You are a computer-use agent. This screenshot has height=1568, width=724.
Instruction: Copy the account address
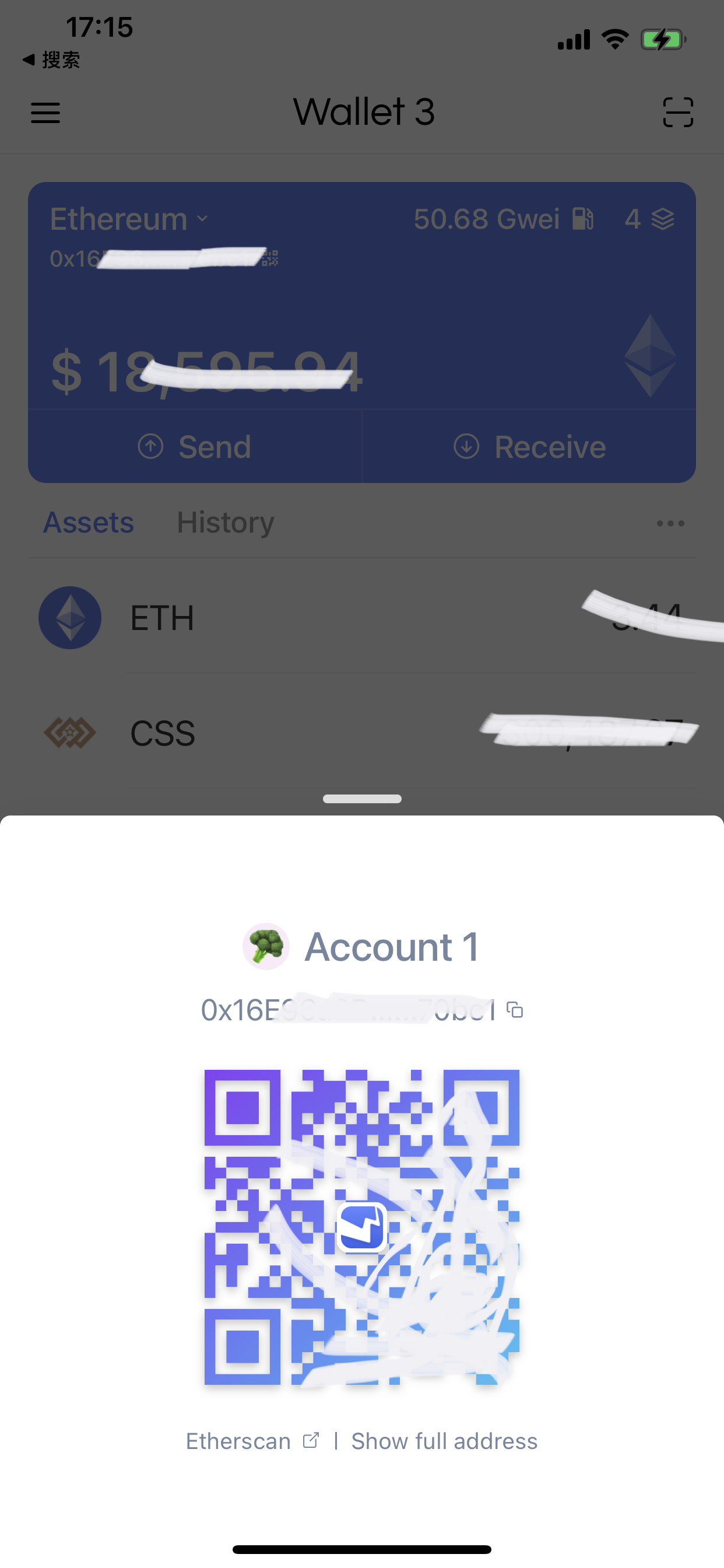click(x=515, y=1010)
